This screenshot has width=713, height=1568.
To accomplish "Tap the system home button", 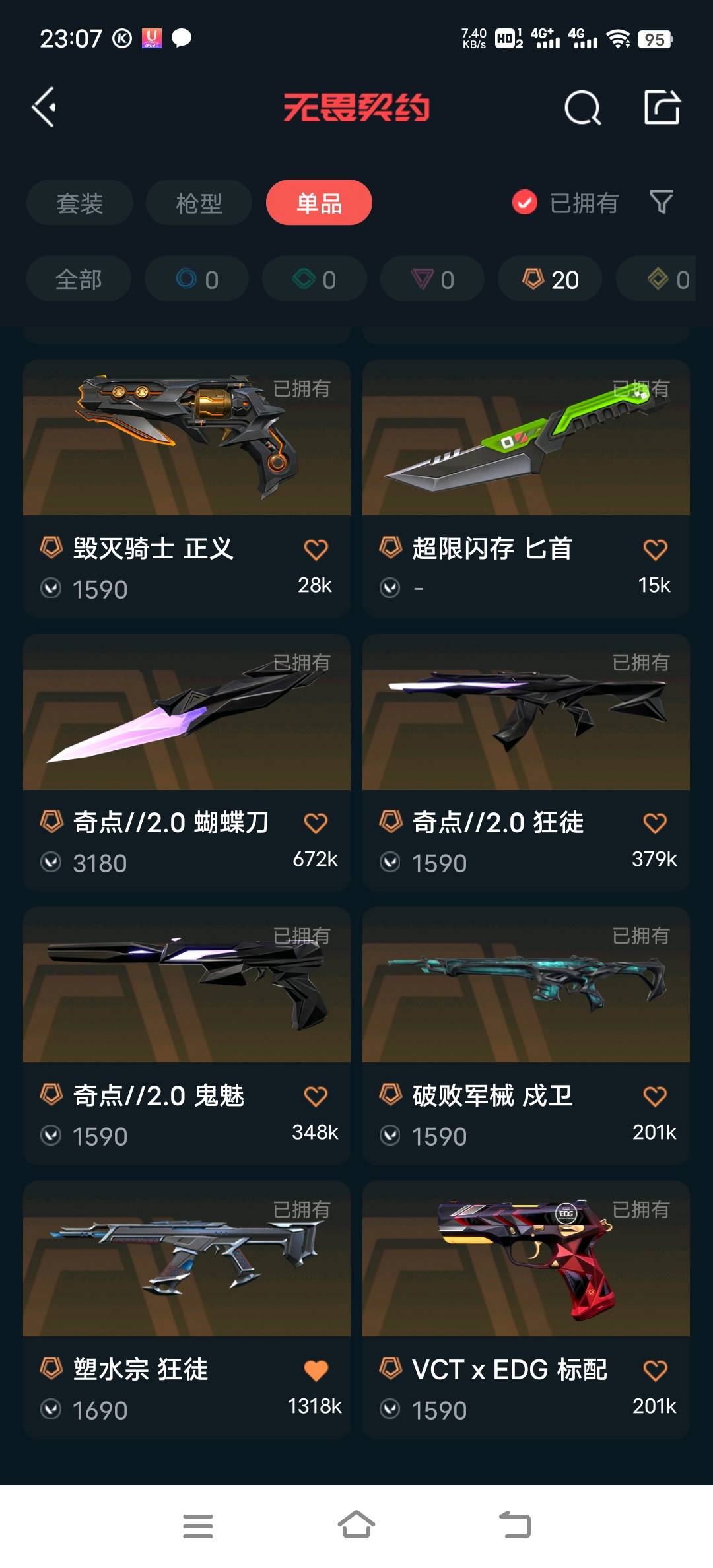I will (x=356, y=1526).
